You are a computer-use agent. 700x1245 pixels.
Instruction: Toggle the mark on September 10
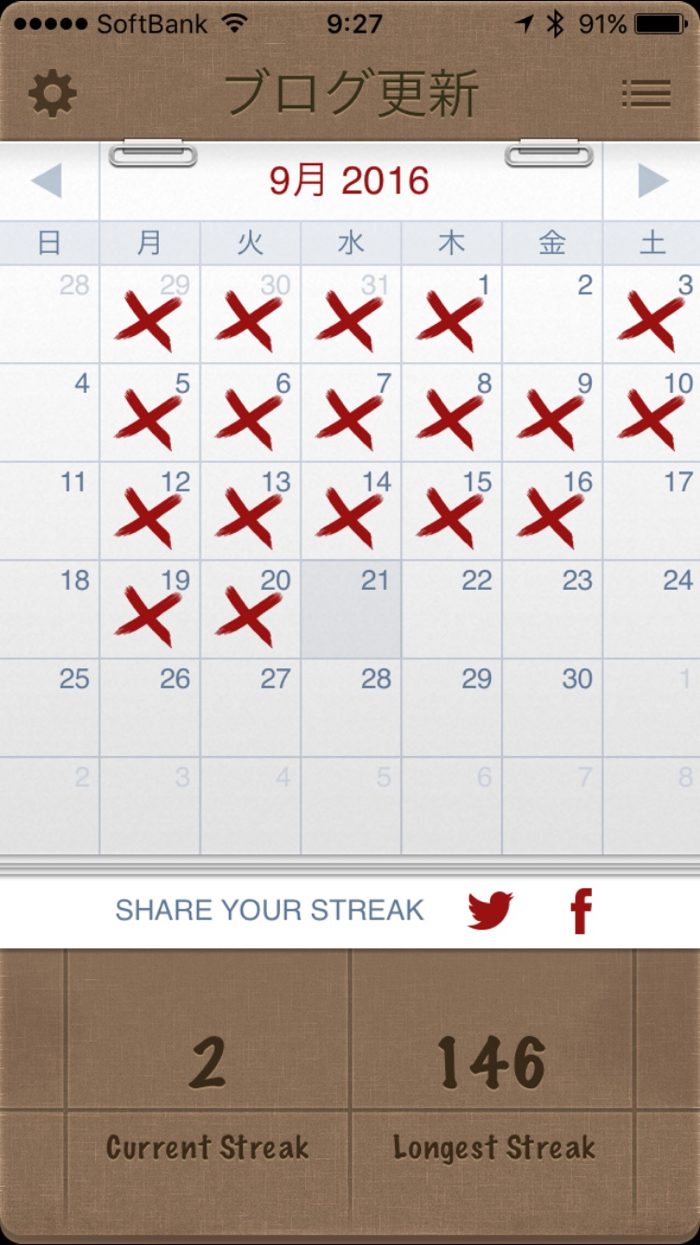tap(652, 412)
